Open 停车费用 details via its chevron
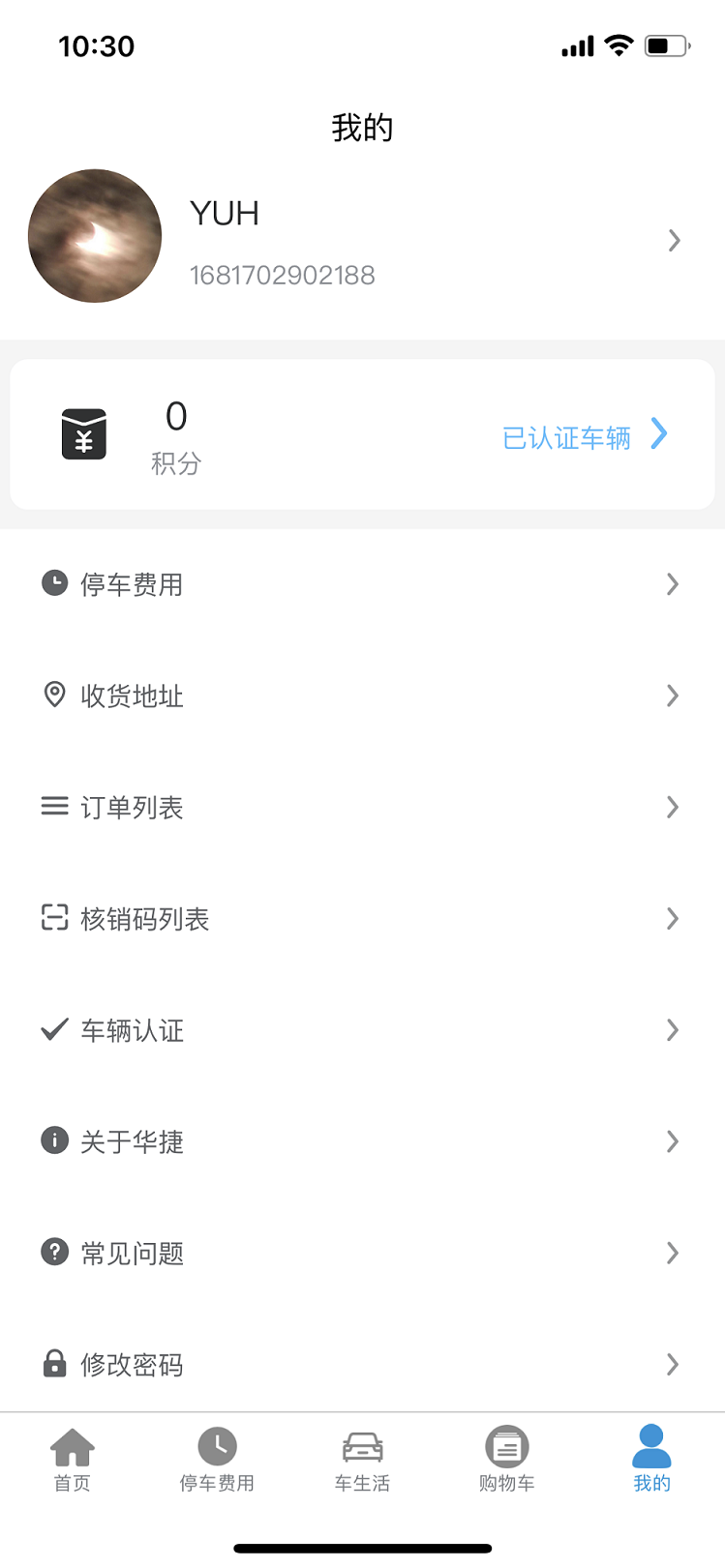725x1568 pixels. [673, 583]
